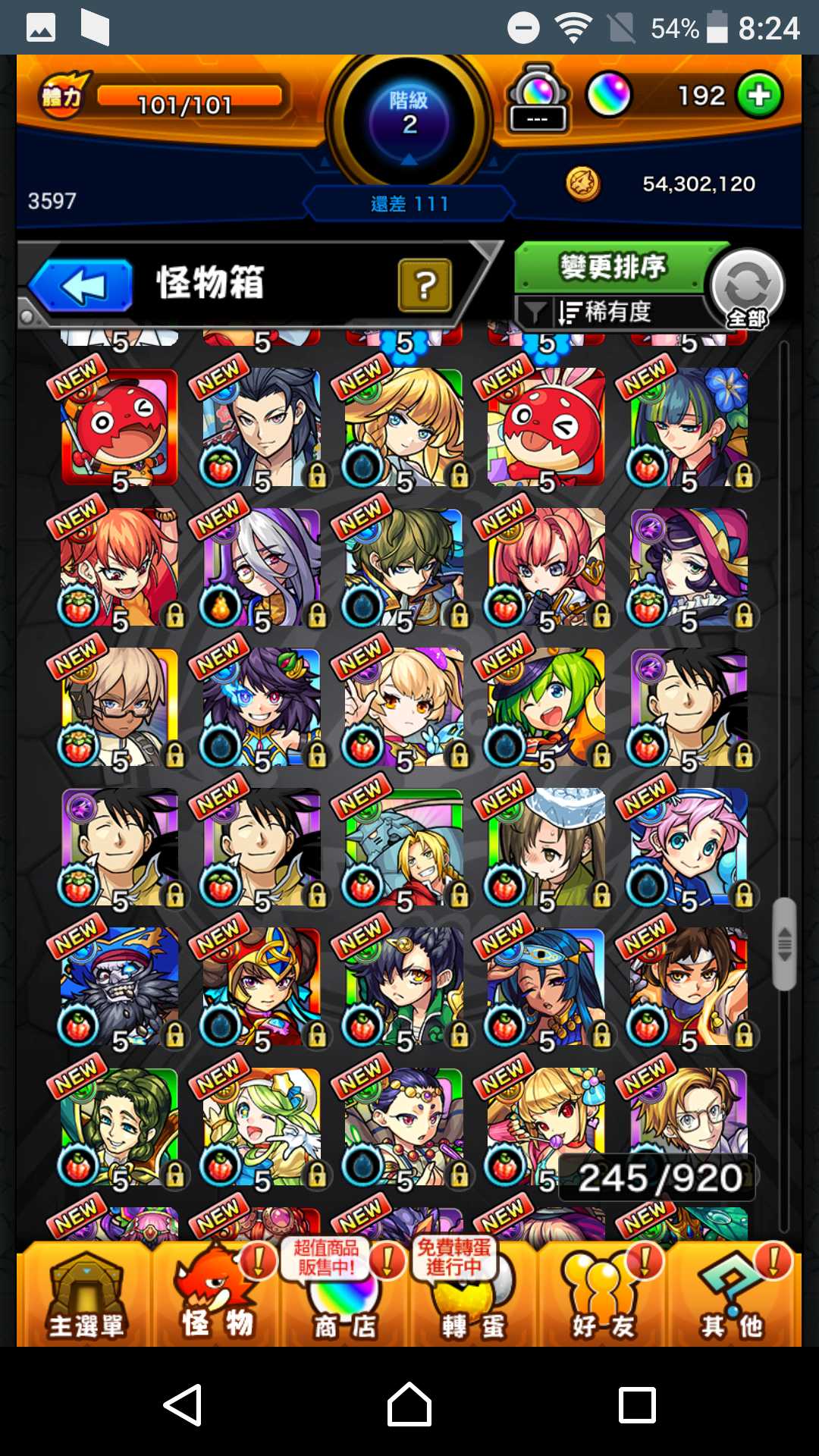Screen dimensions: 819x1456
Task: Open the yellow question mark help
Action: (425, 285)
